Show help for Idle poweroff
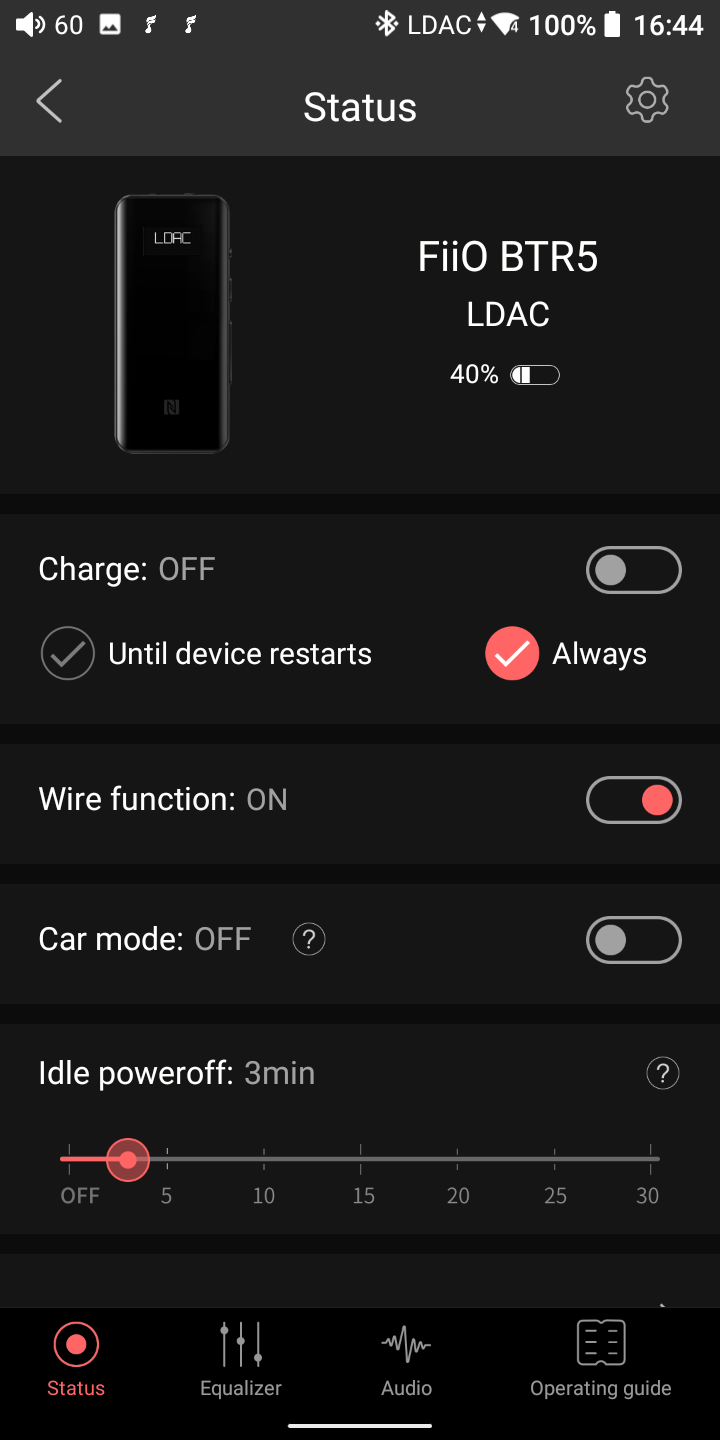Viewport: 720px width, 1440px height. click(662, 1073)
